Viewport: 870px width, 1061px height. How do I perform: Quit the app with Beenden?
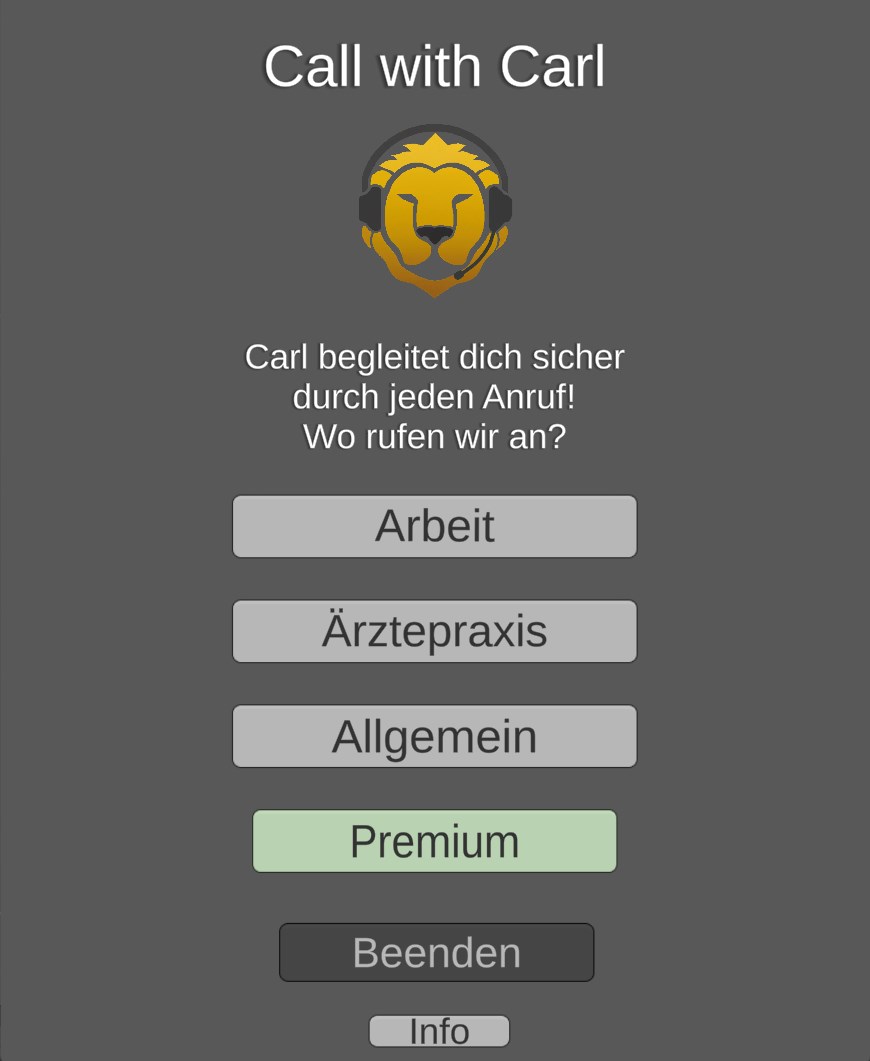point(436,952)
